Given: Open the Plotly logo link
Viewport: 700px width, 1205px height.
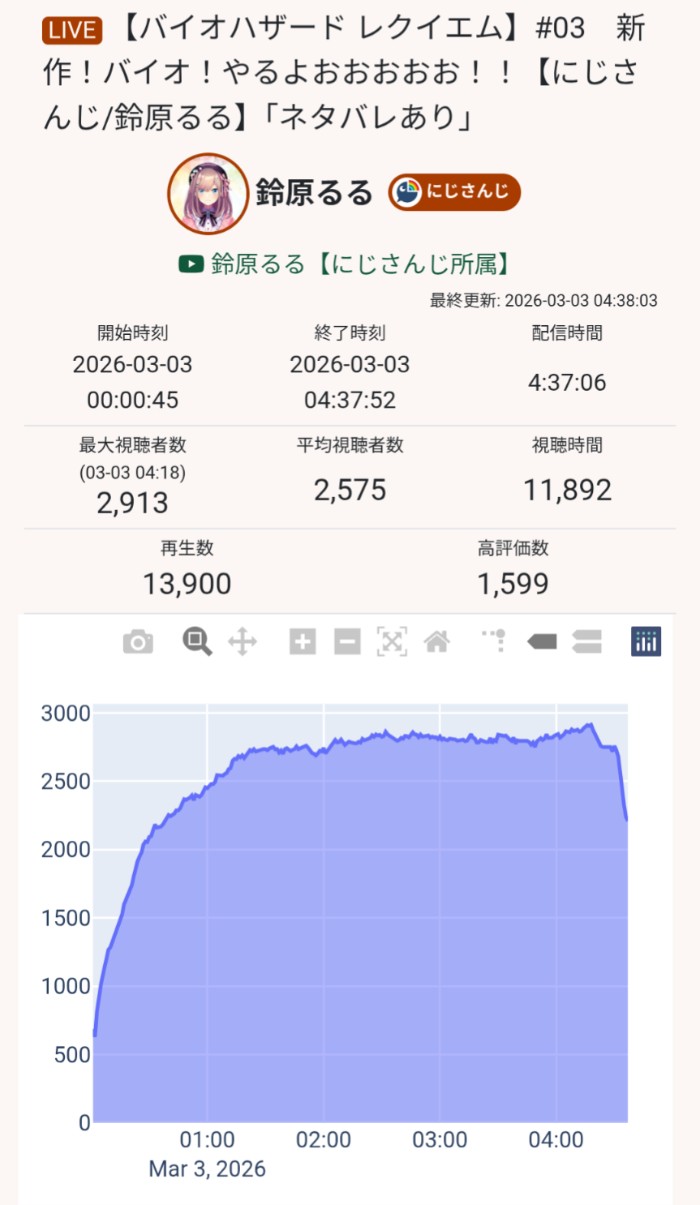Looking at the screenshot, I should pyautogui.click(x=646, y=642).
